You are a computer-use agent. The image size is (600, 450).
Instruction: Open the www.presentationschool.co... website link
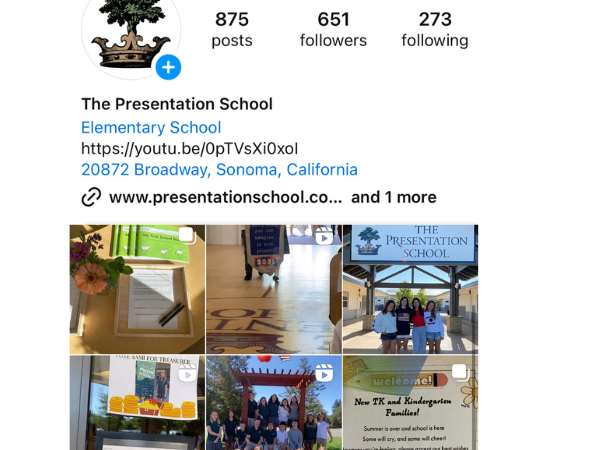pos(225,197)
